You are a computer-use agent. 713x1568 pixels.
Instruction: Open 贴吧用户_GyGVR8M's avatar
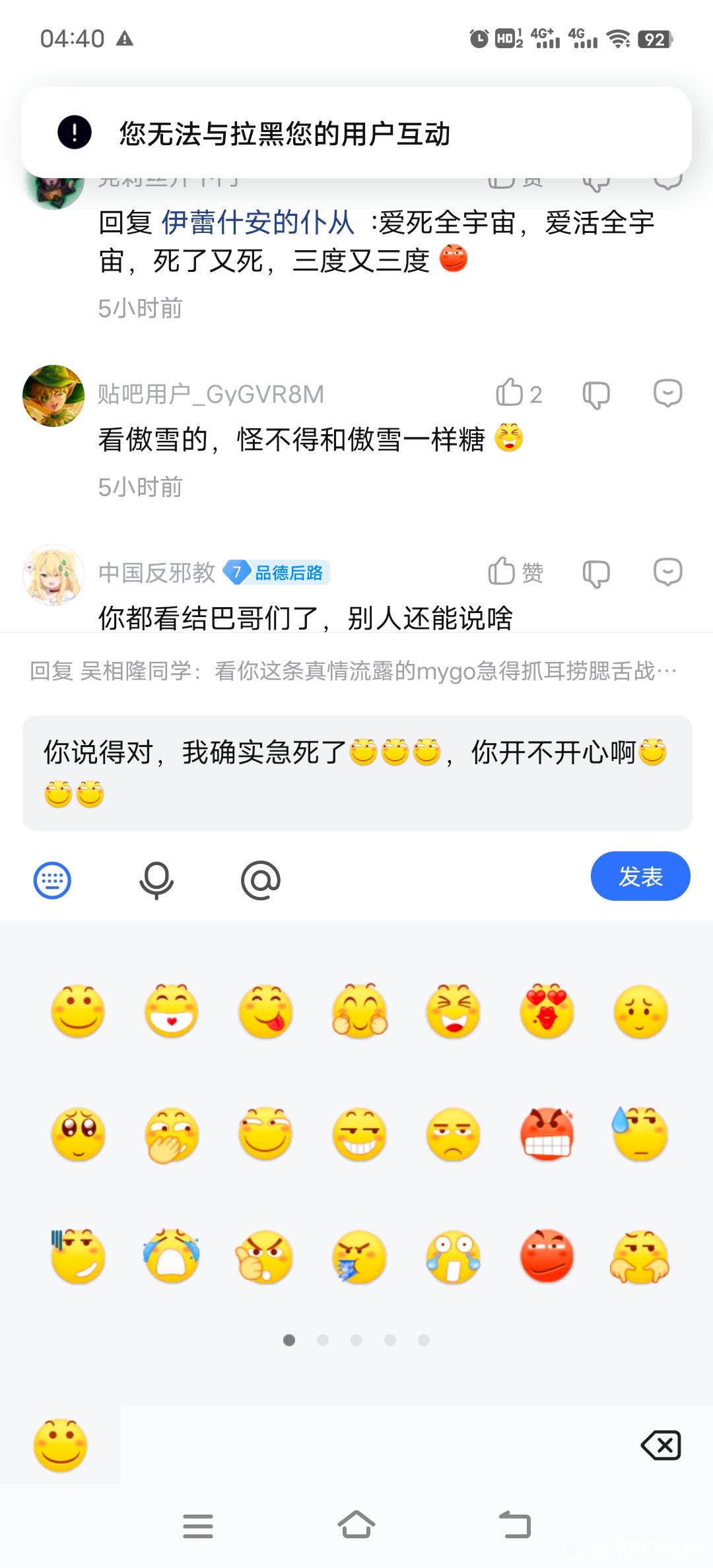[53, 396]
